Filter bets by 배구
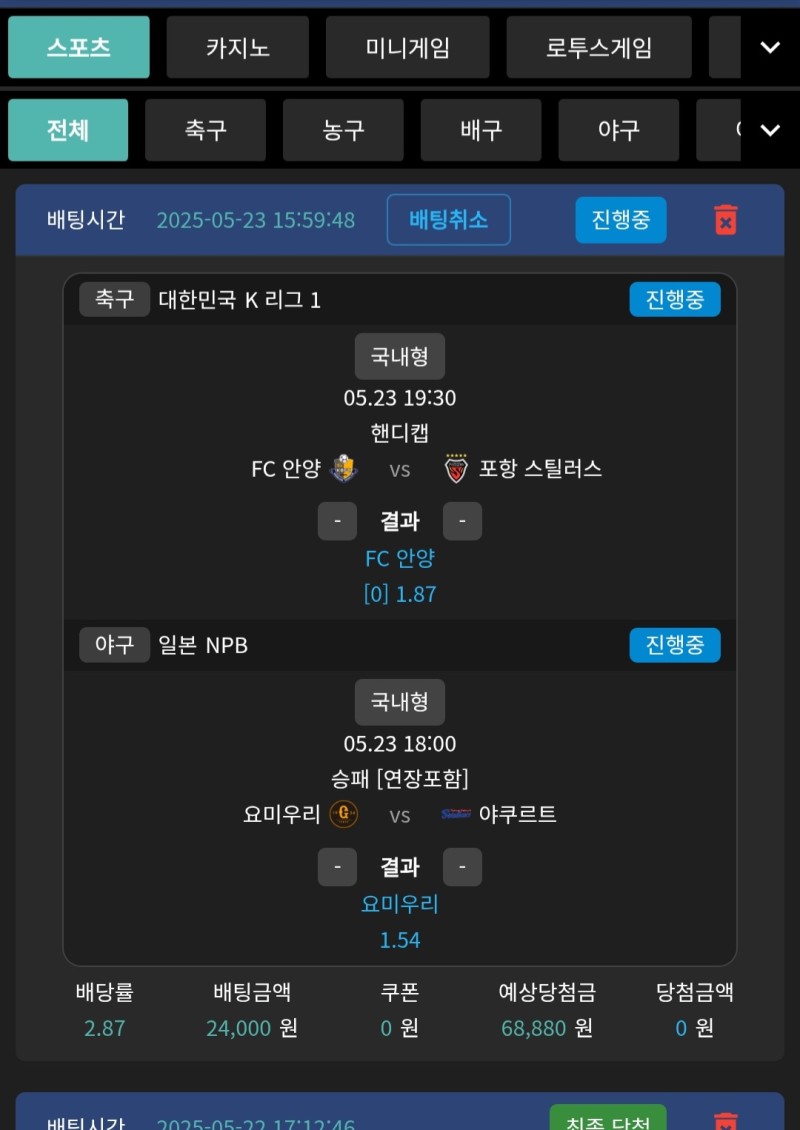The image size is (800, 1130). pos(481,130)
